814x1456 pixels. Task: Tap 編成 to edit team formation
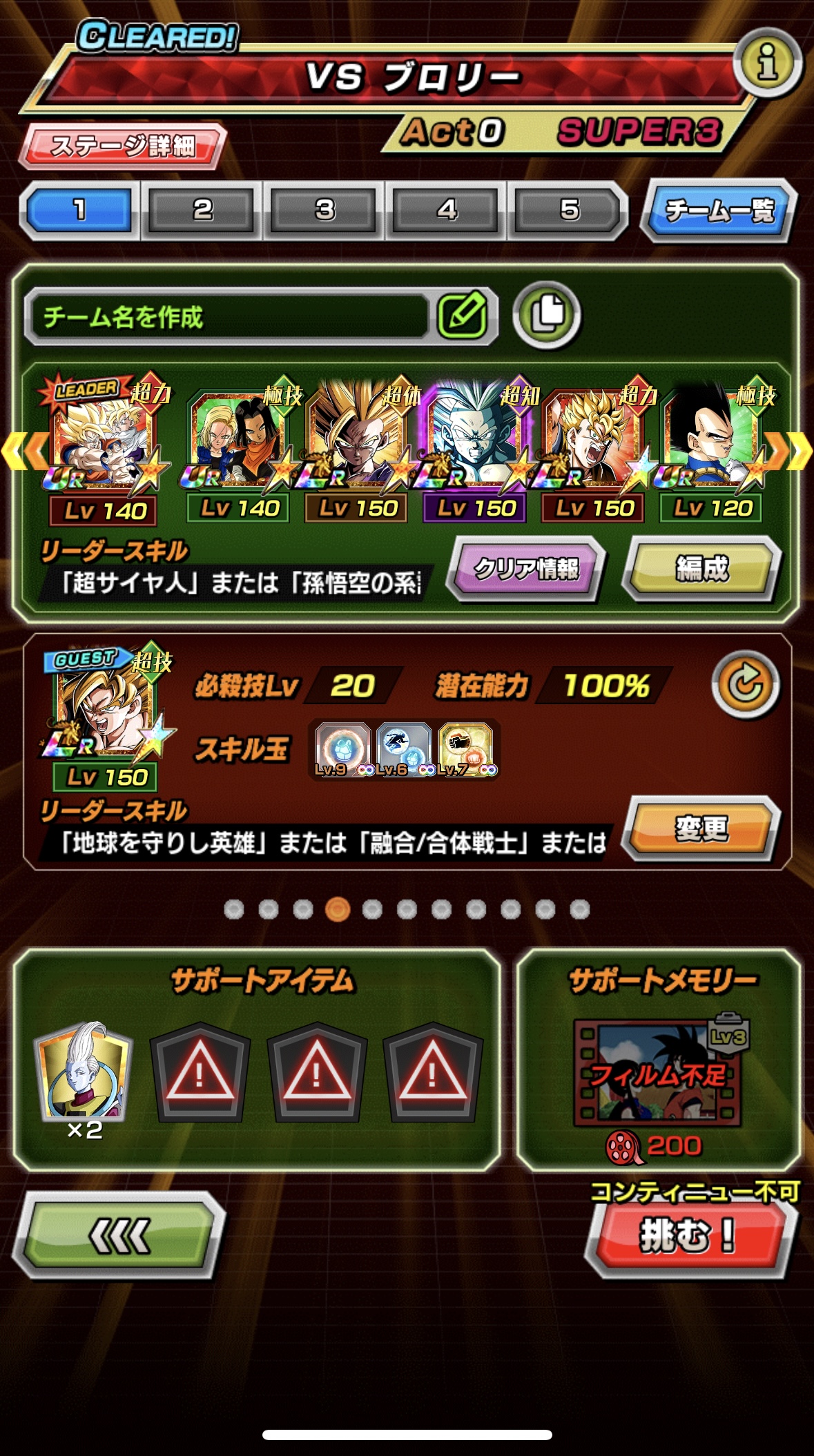coord(701,569)
